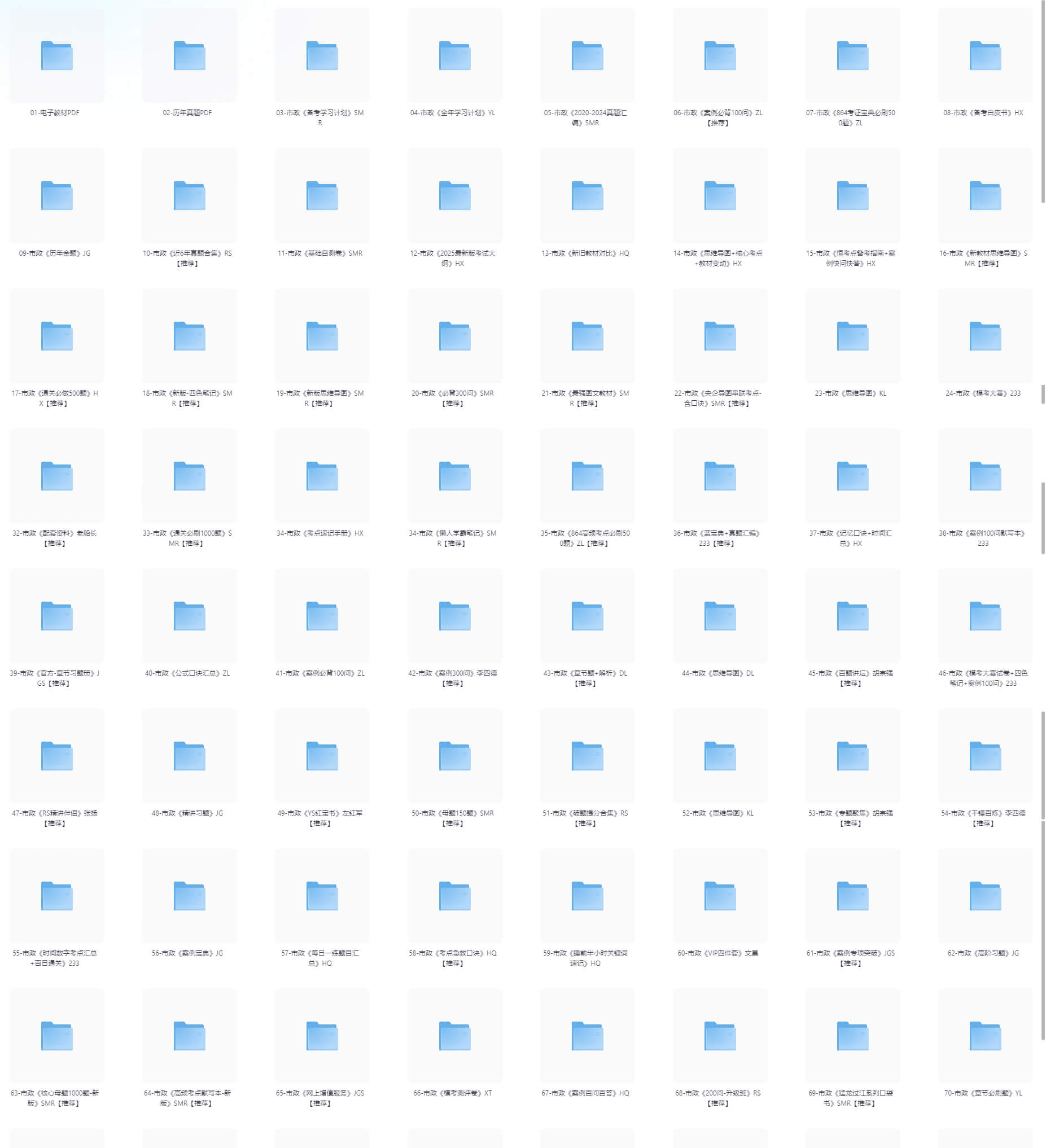
Task: Open folder 08-市政《备考白皮书》HX
Action: (986, 56)
